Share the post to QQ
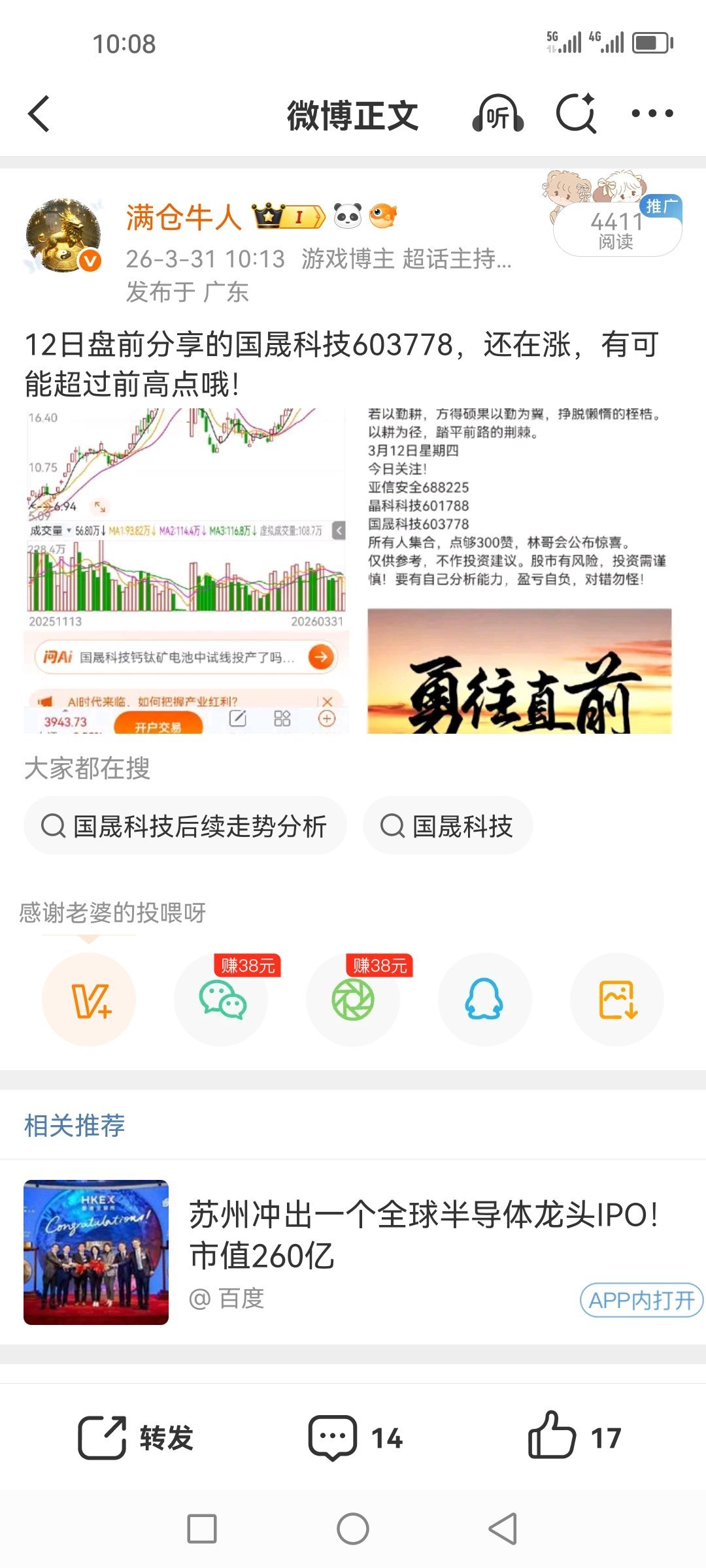This screenshot has height=1568, width=706. [484, 999]
